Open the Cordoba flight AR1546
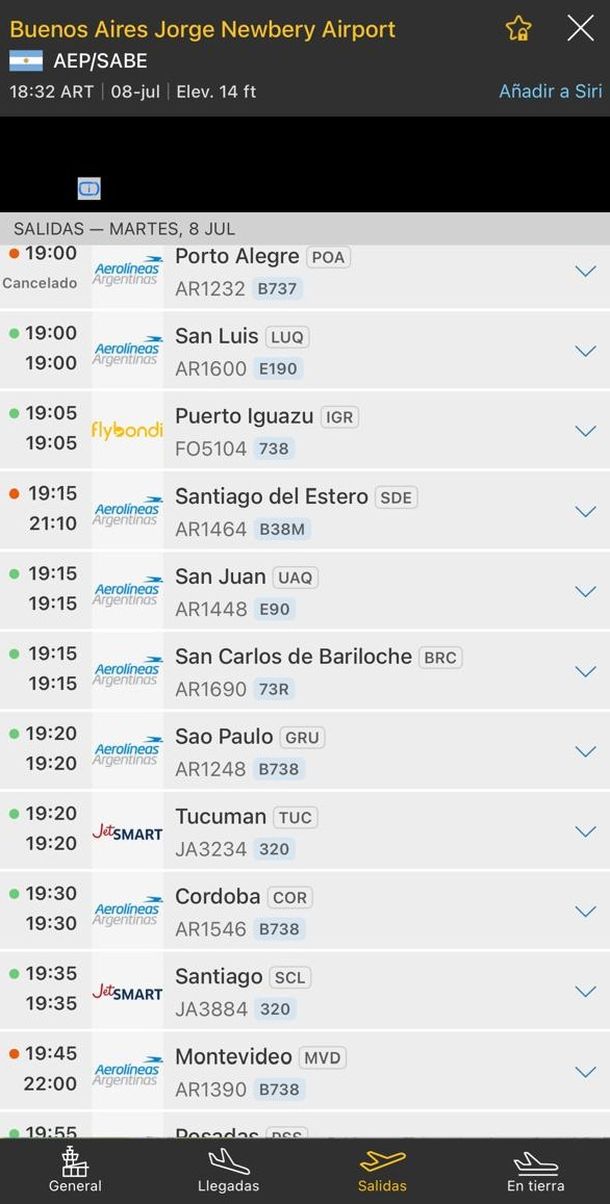 tap(305, 910)
